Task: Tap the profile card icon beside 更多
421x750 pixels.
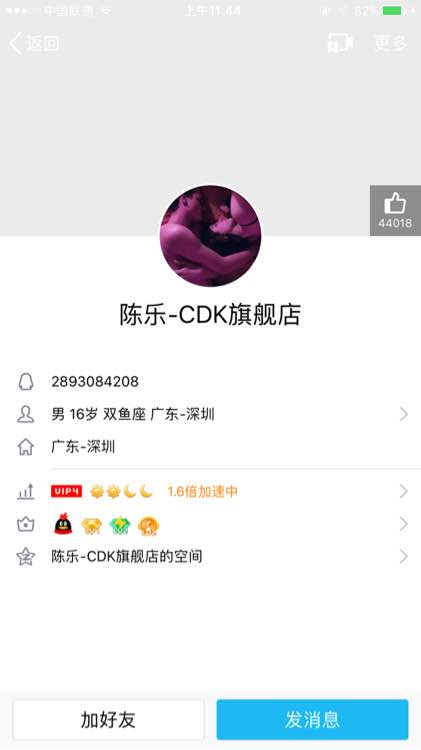Action: (340, 43)
